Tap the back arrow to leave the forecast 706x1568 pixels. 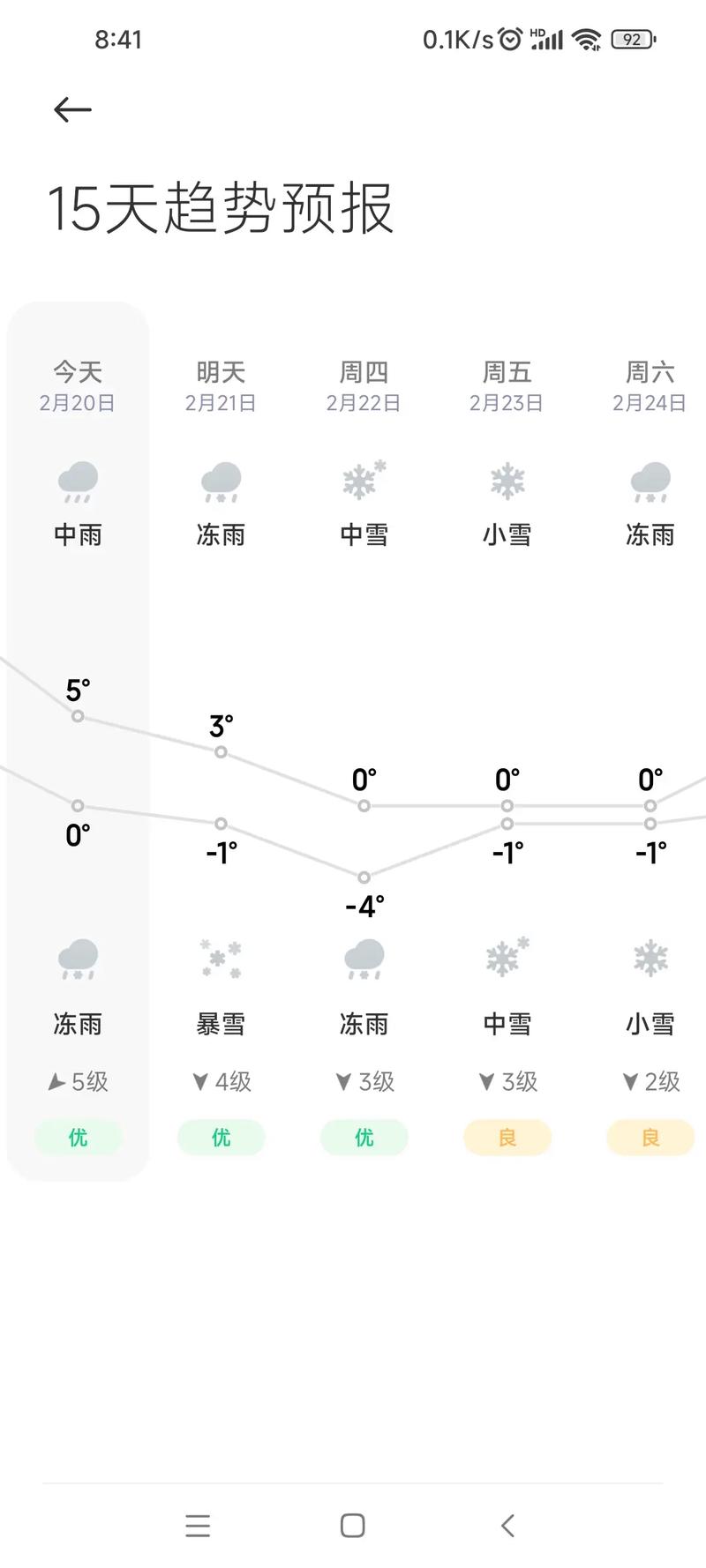pos(71,108)
